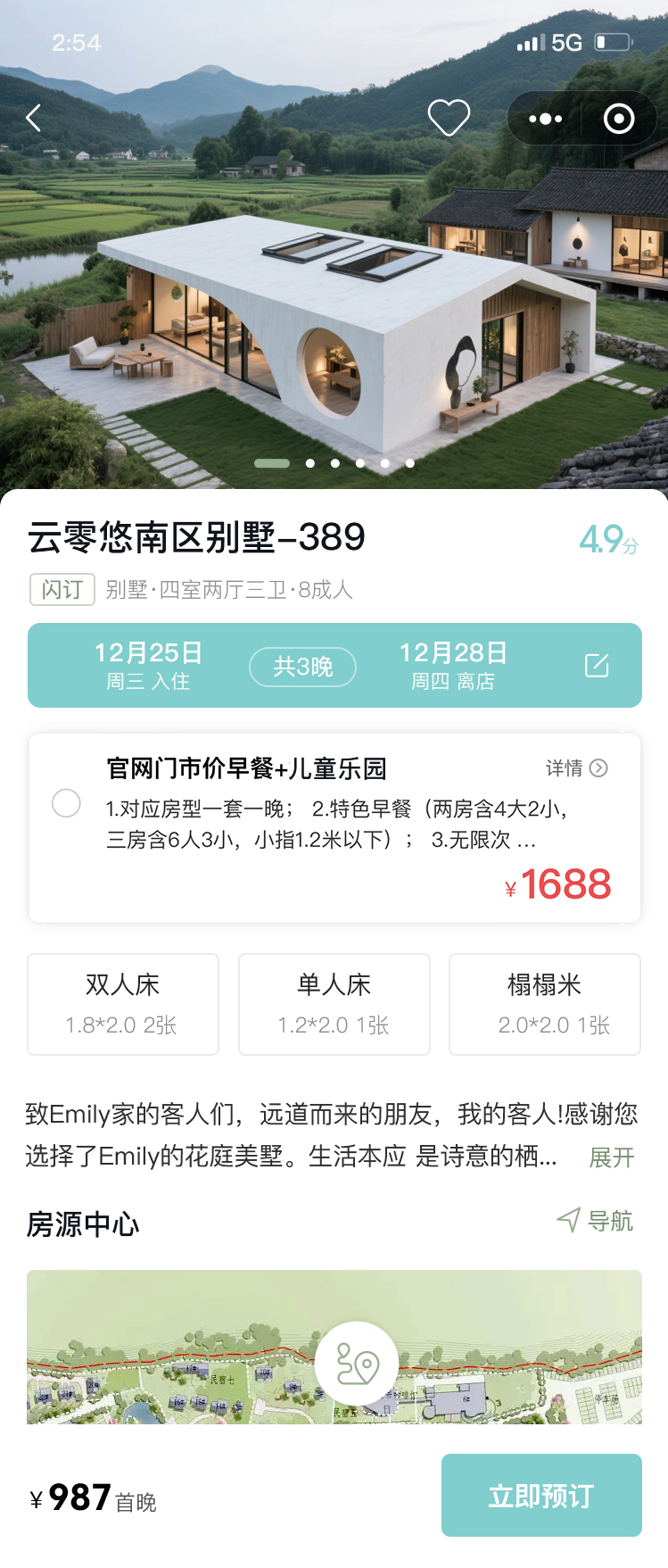Start navigation with 导航
The image size is (668, 1568).
coord(595,1221)
